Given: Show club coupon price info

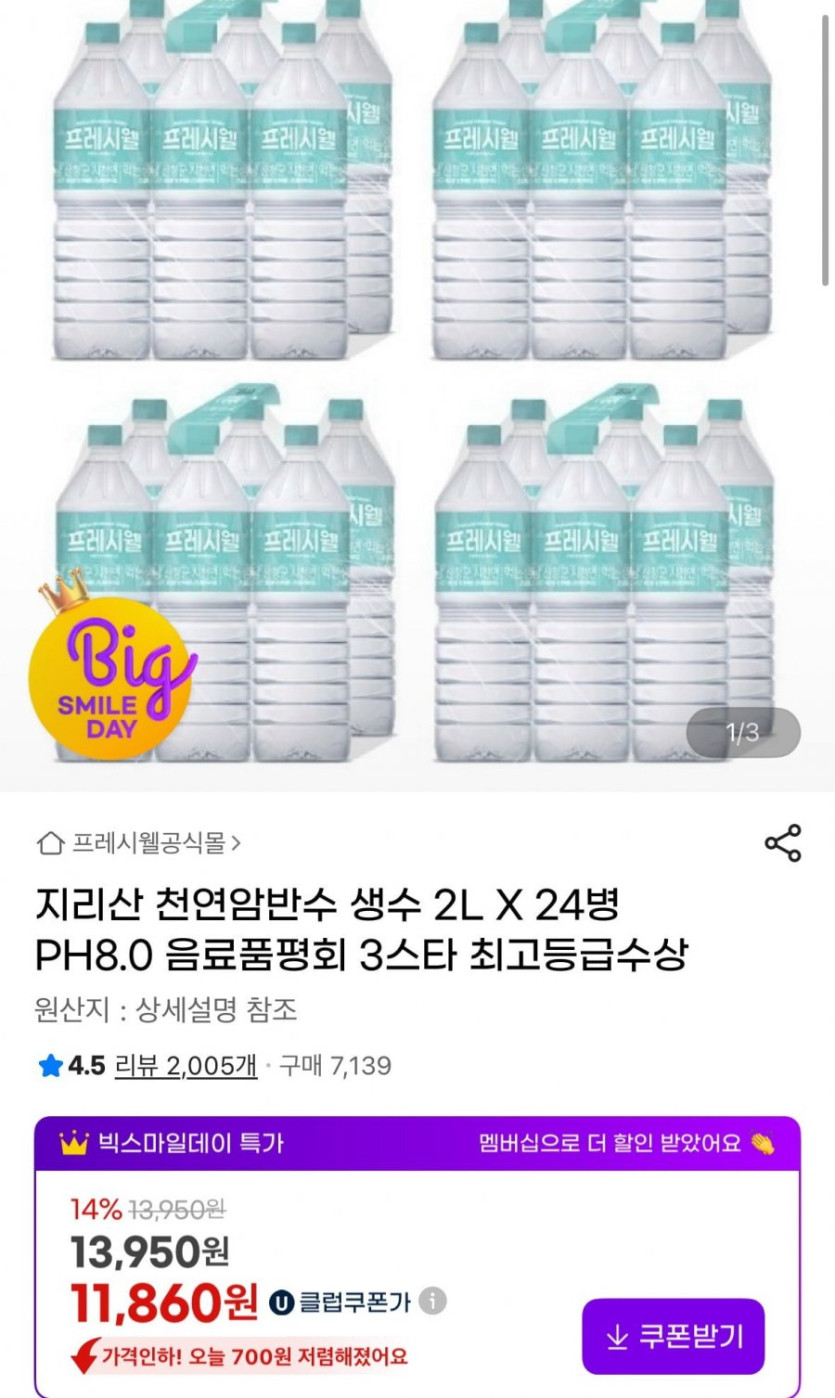Looking at the screenshot, I should coord(432,1301).
